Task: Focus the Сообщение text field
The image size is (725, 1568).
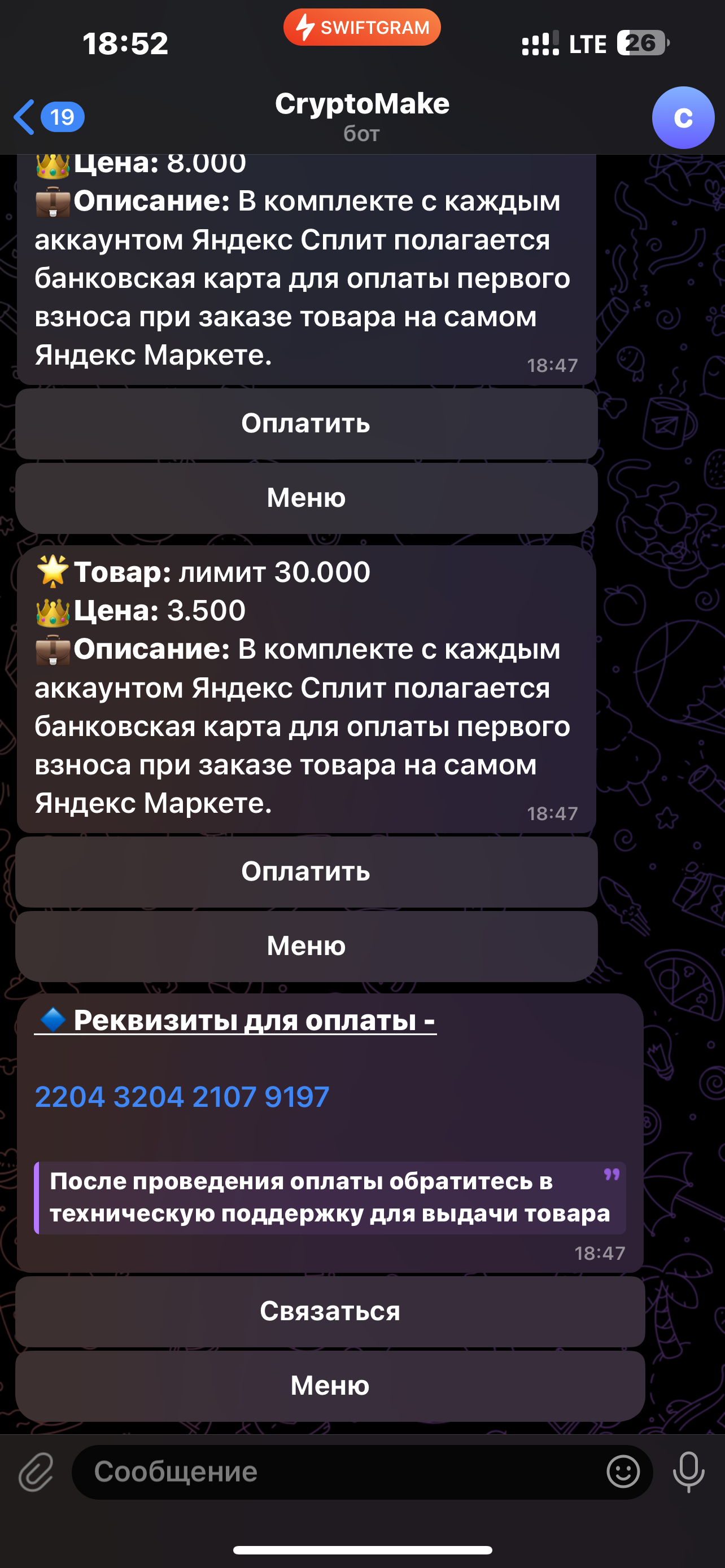Action: 341,1472
